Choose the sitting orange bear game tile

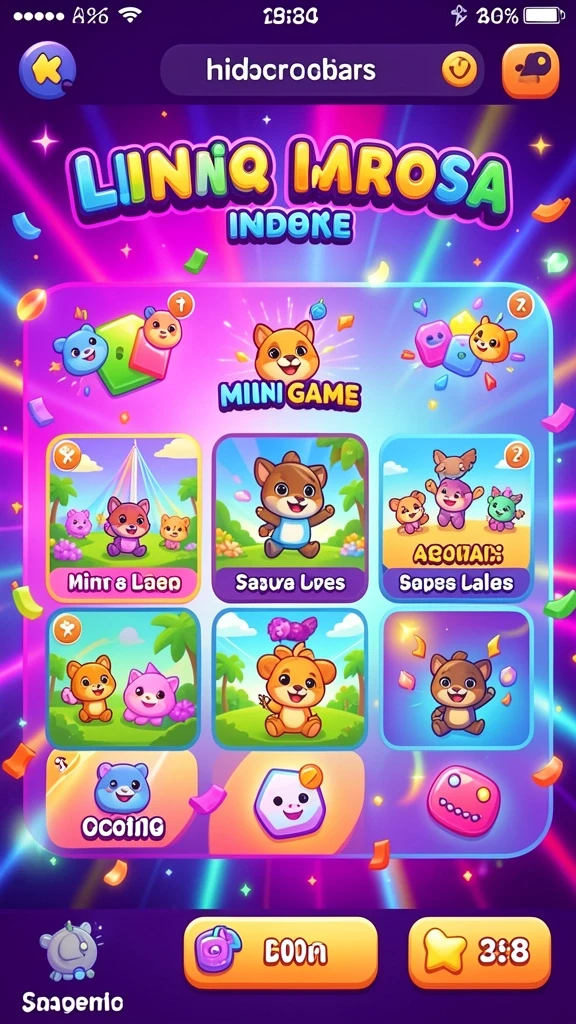click(x=290, y=679)
